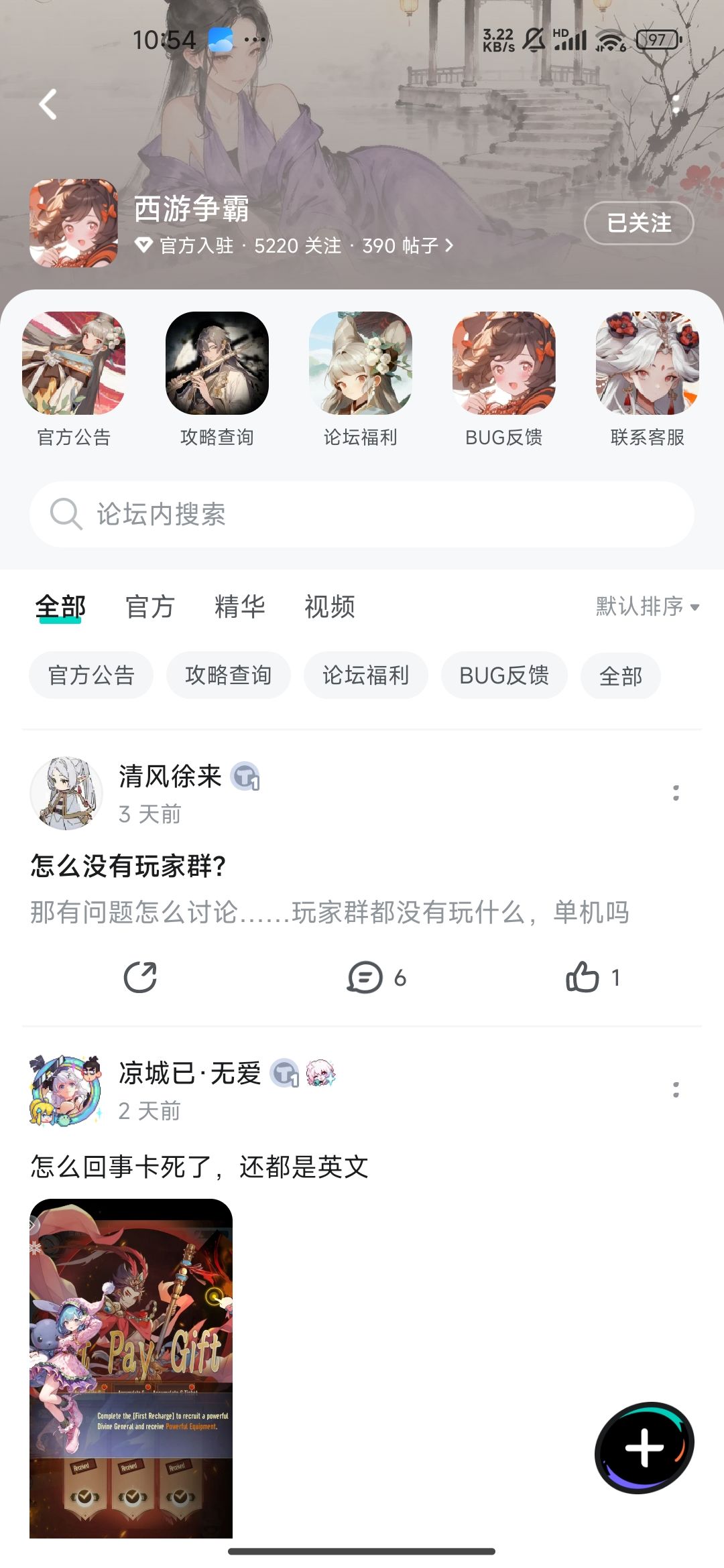Open comments on 清风徐来's post
Screen dimensions: 724x1568
pos(377,978)
